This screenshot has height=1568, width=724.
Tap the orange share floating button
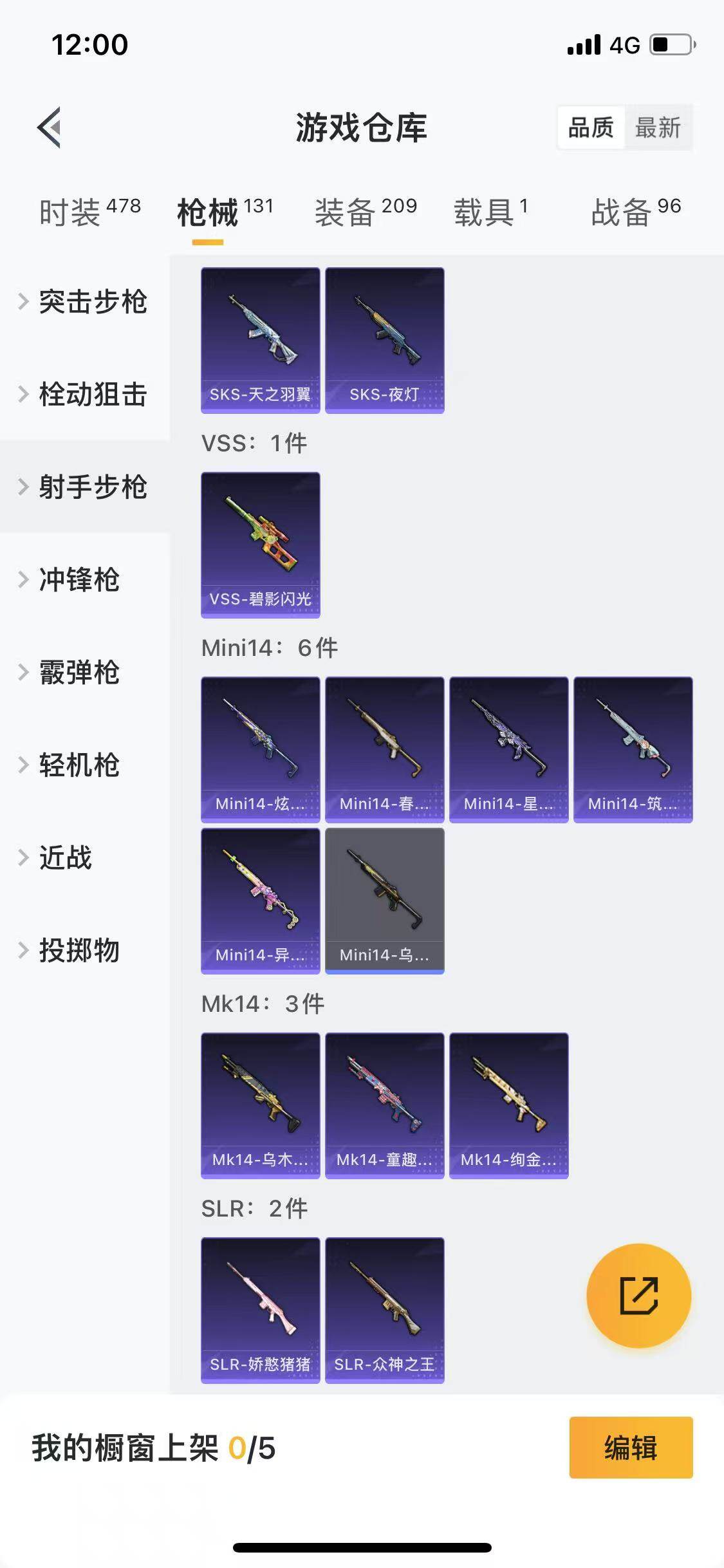[638, 1295]
